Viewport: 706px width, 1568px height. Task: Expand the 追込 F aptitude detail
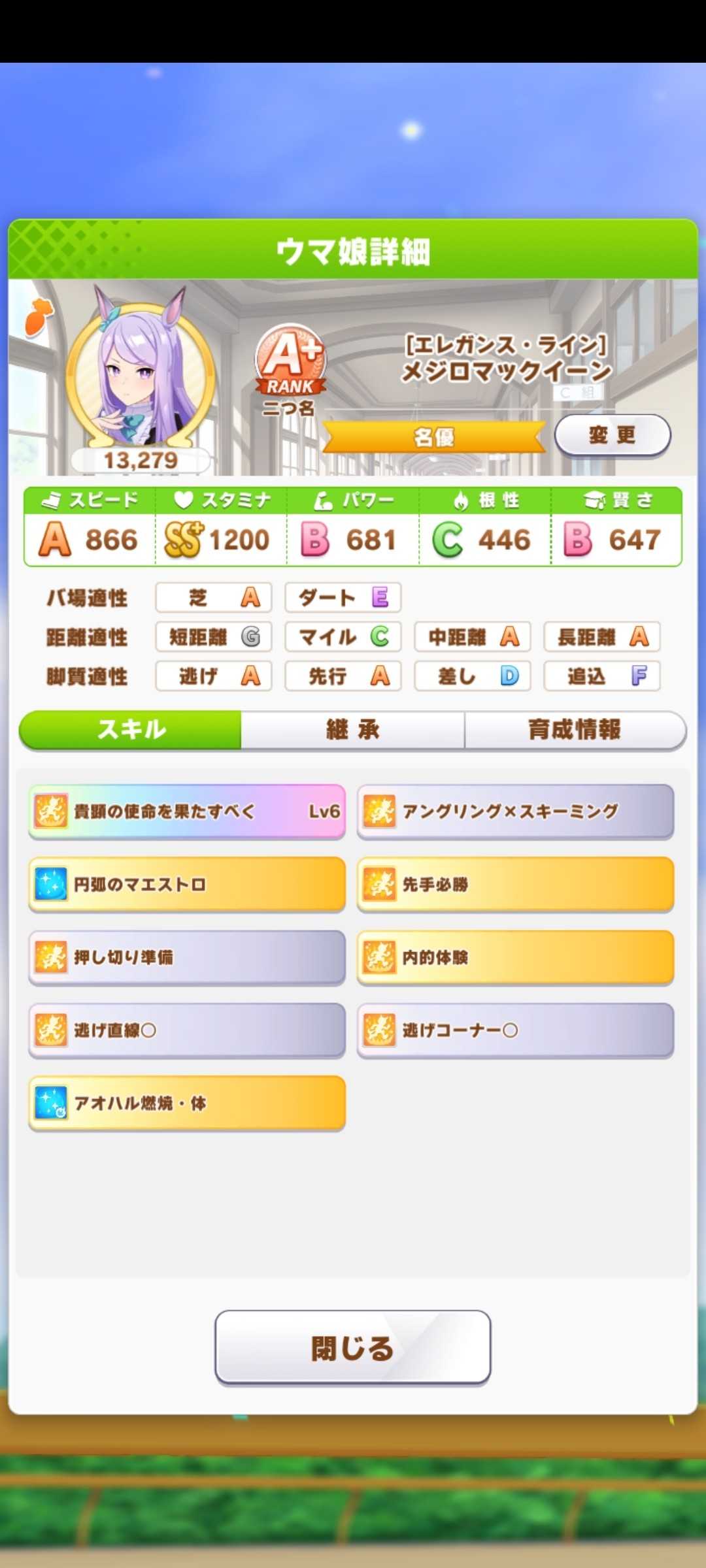(601, 676)
